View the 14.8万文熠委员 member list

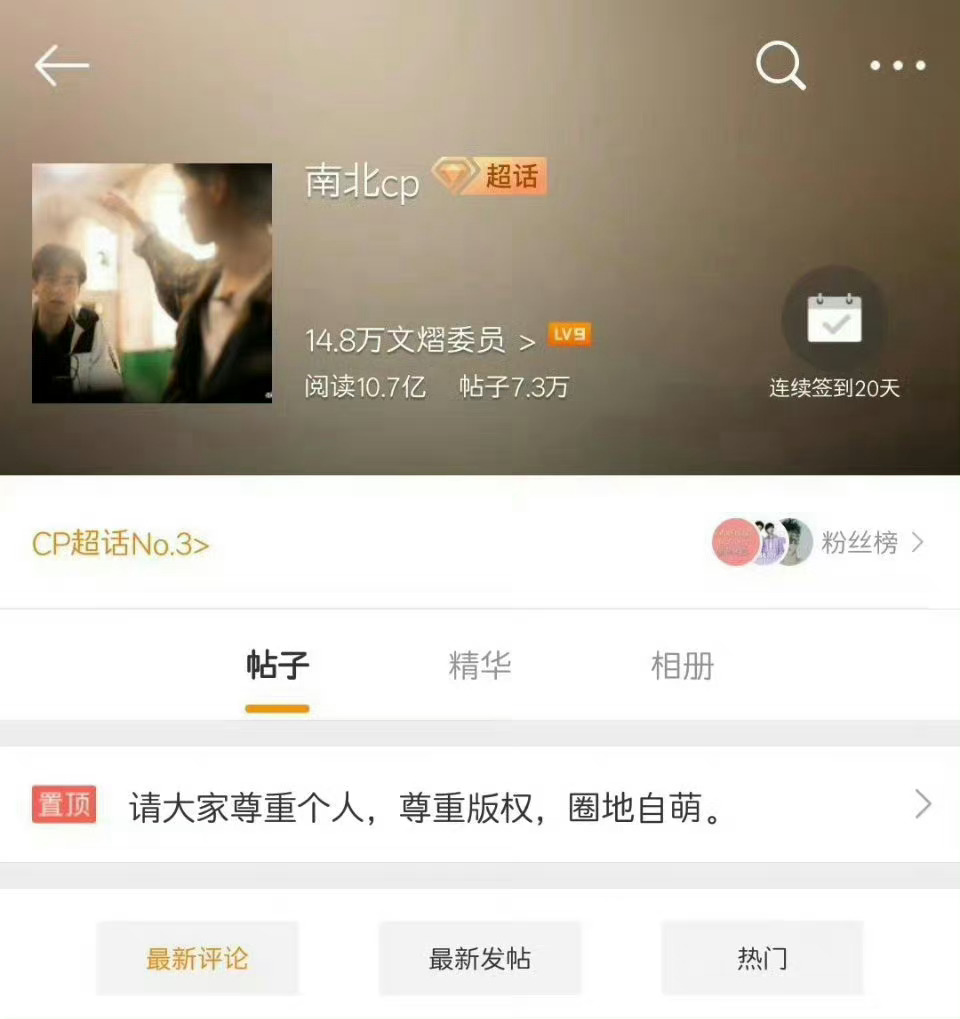[420, 340]
